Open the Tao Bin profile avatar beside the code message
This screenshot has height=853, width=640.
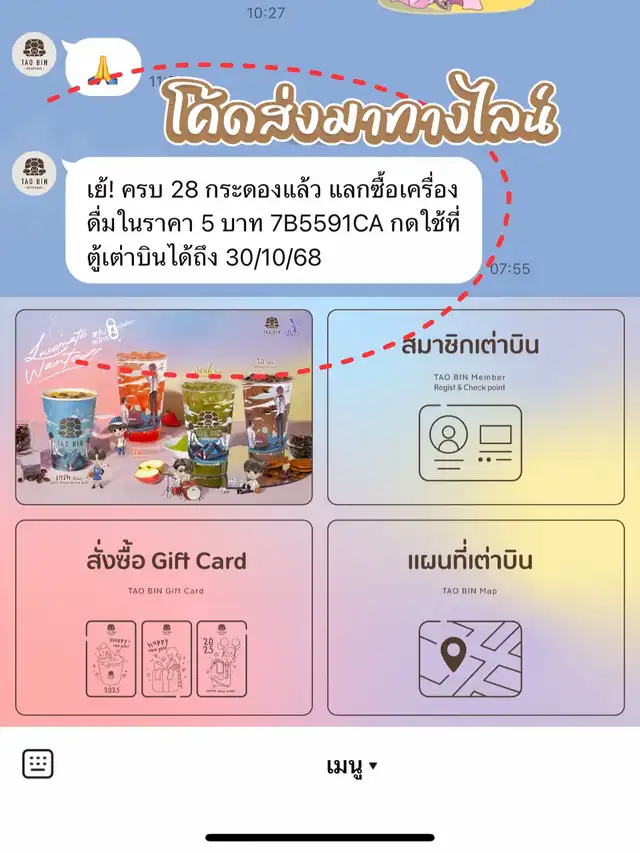[x=33, y=174]
